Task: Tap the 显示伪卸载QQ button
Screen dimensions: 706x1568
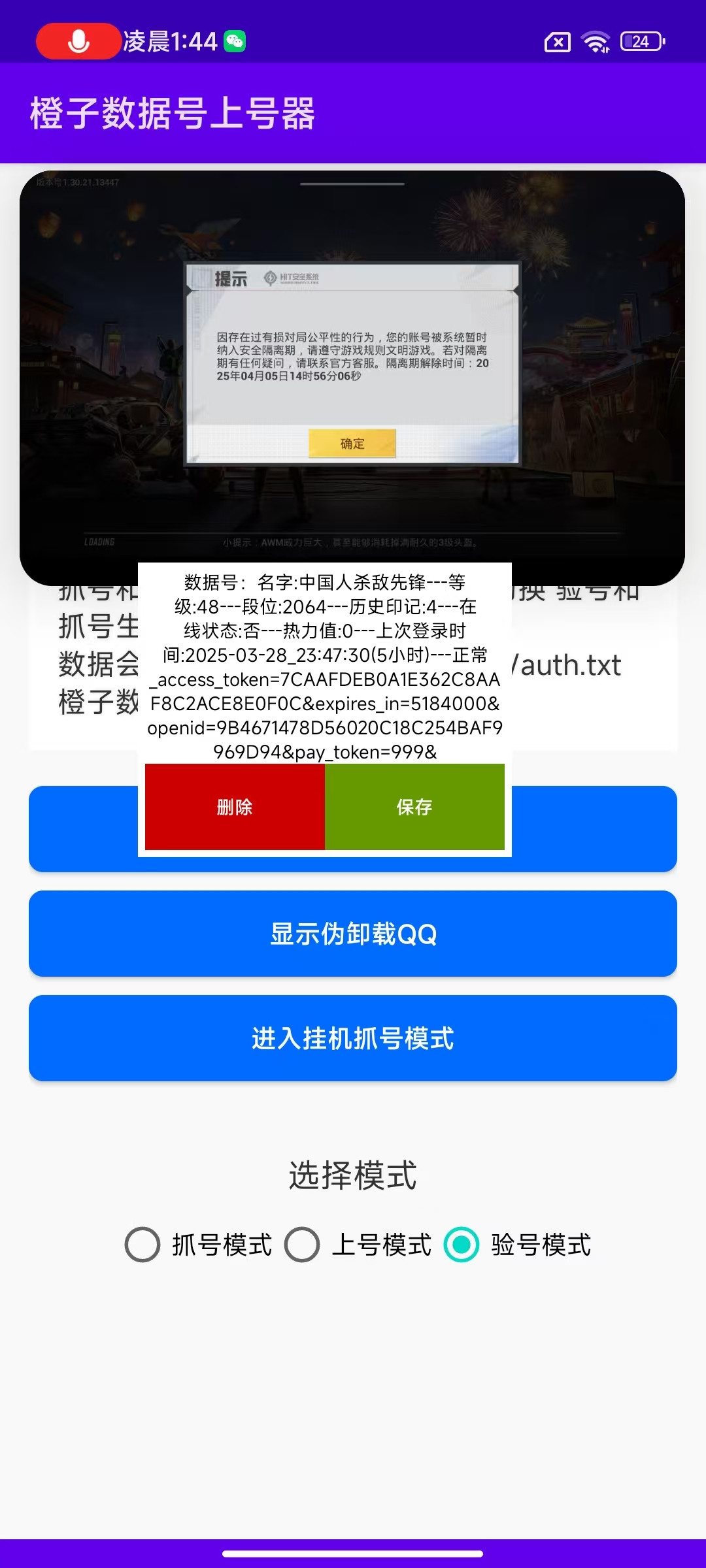Action: pos(353,934)
